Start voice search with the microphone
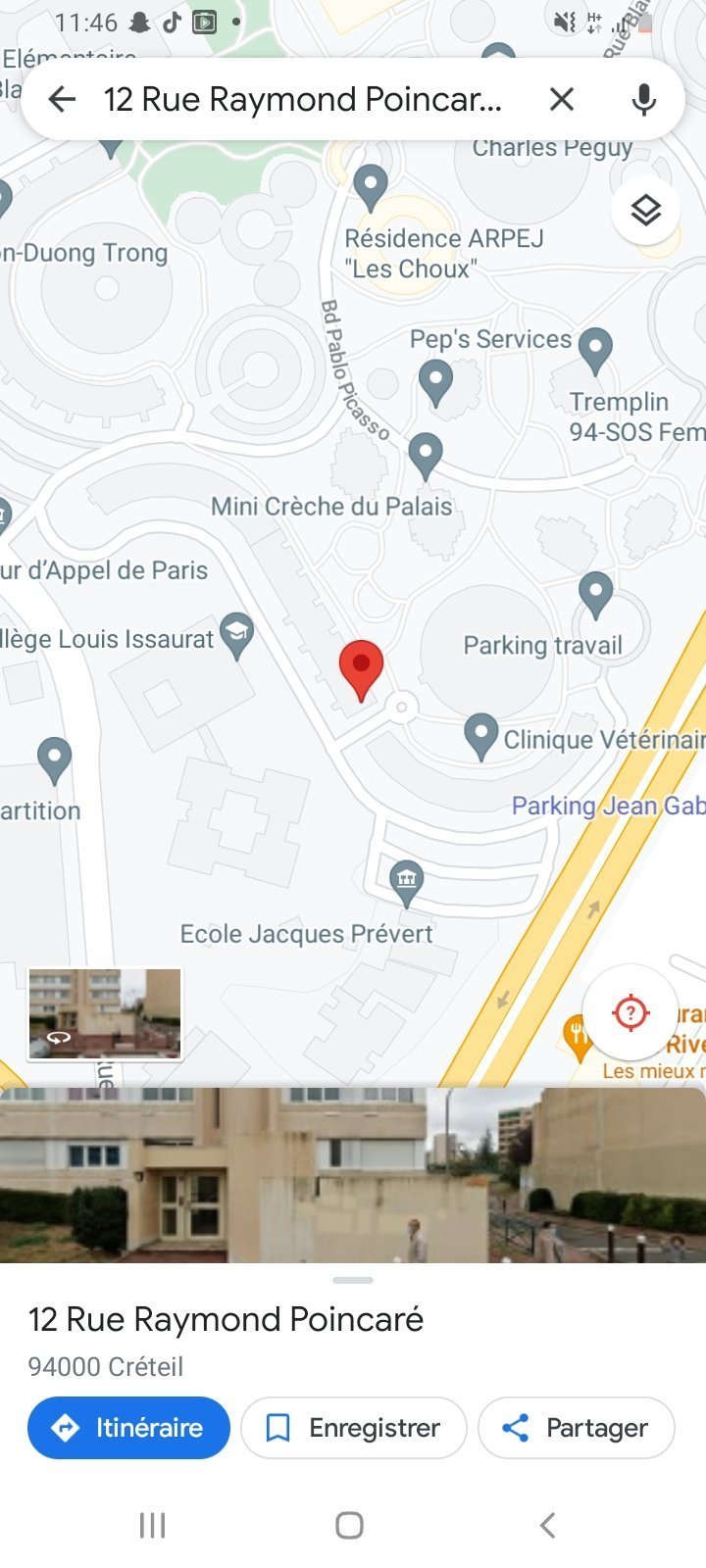706x1568 pixels. coord(643,99)
